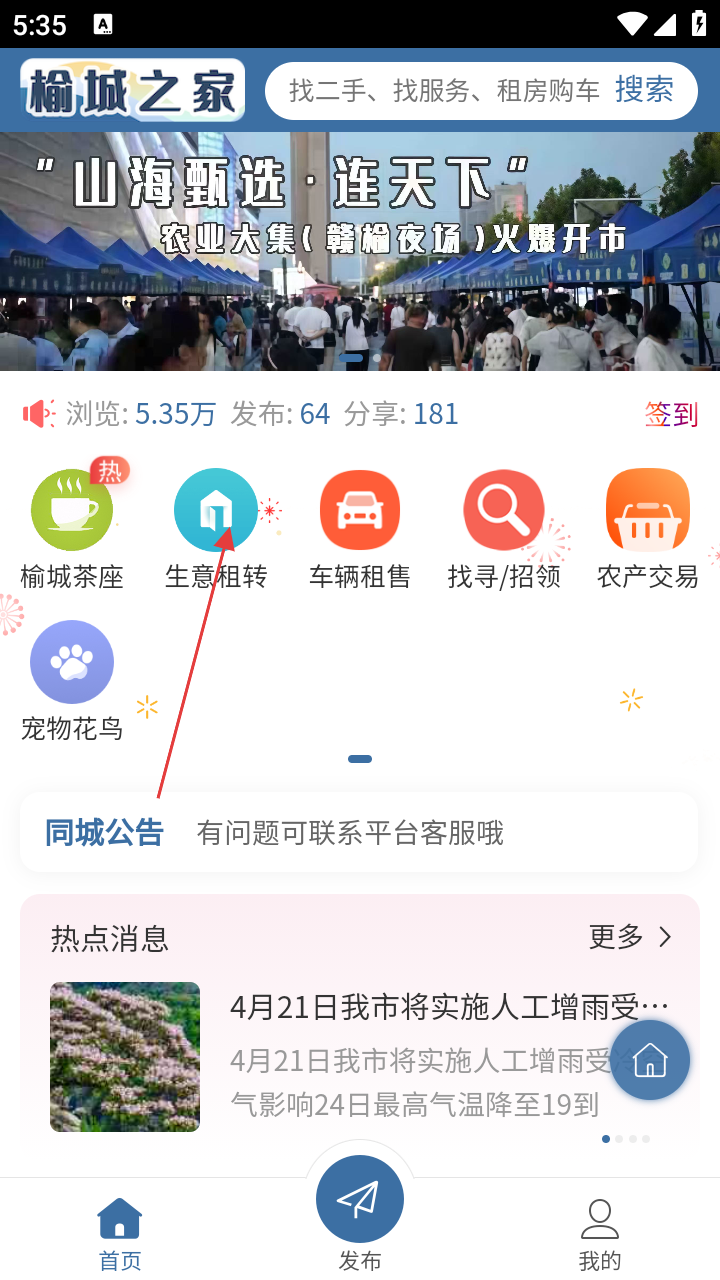The width and height of the screenshot is (720, 1280).
Task: Tap the search field for 找二手、找服务
Action: pyautogui.click(x=444, y=91)
